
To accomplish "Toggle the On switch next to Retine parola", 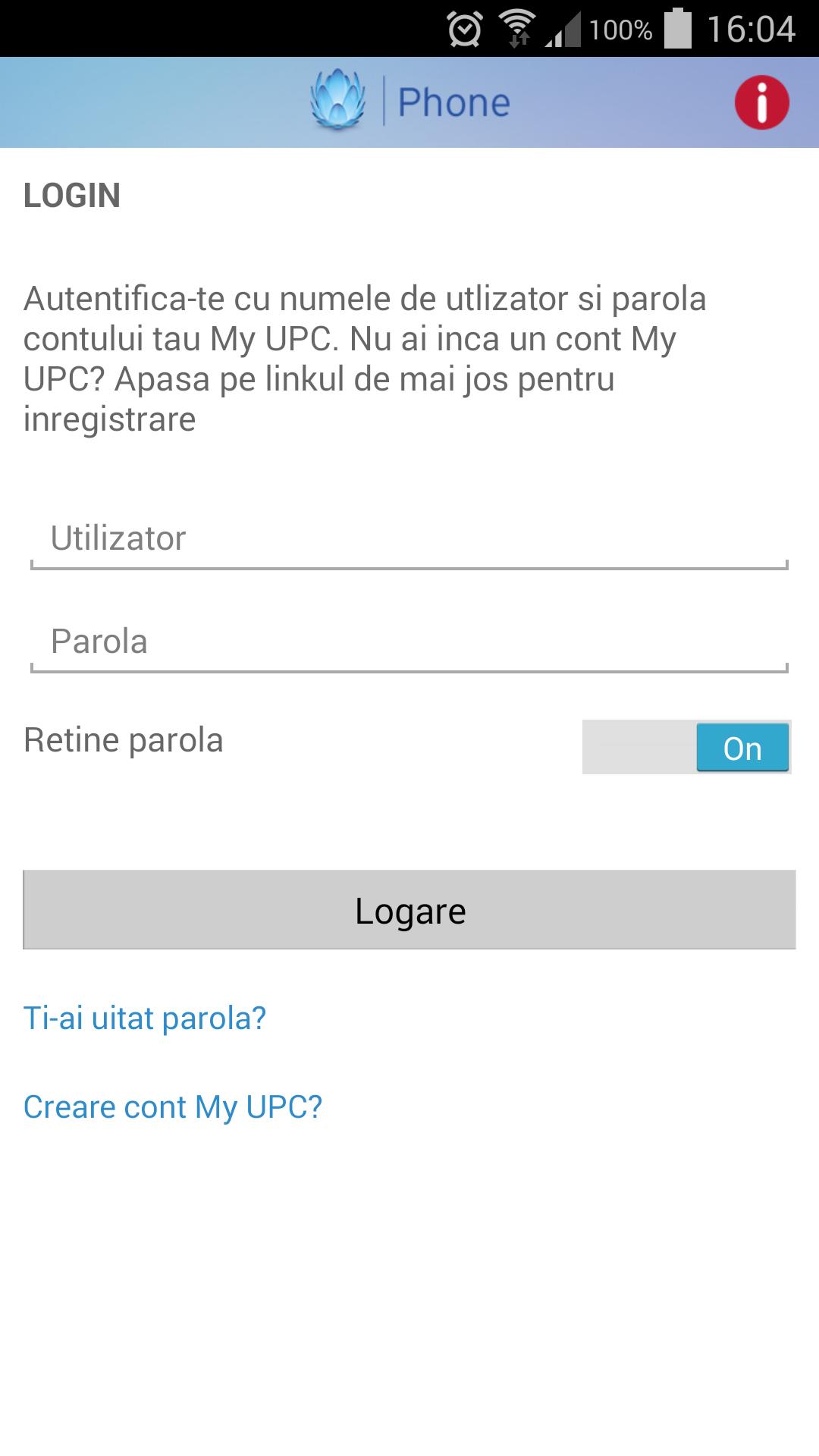I will [741, 748].
